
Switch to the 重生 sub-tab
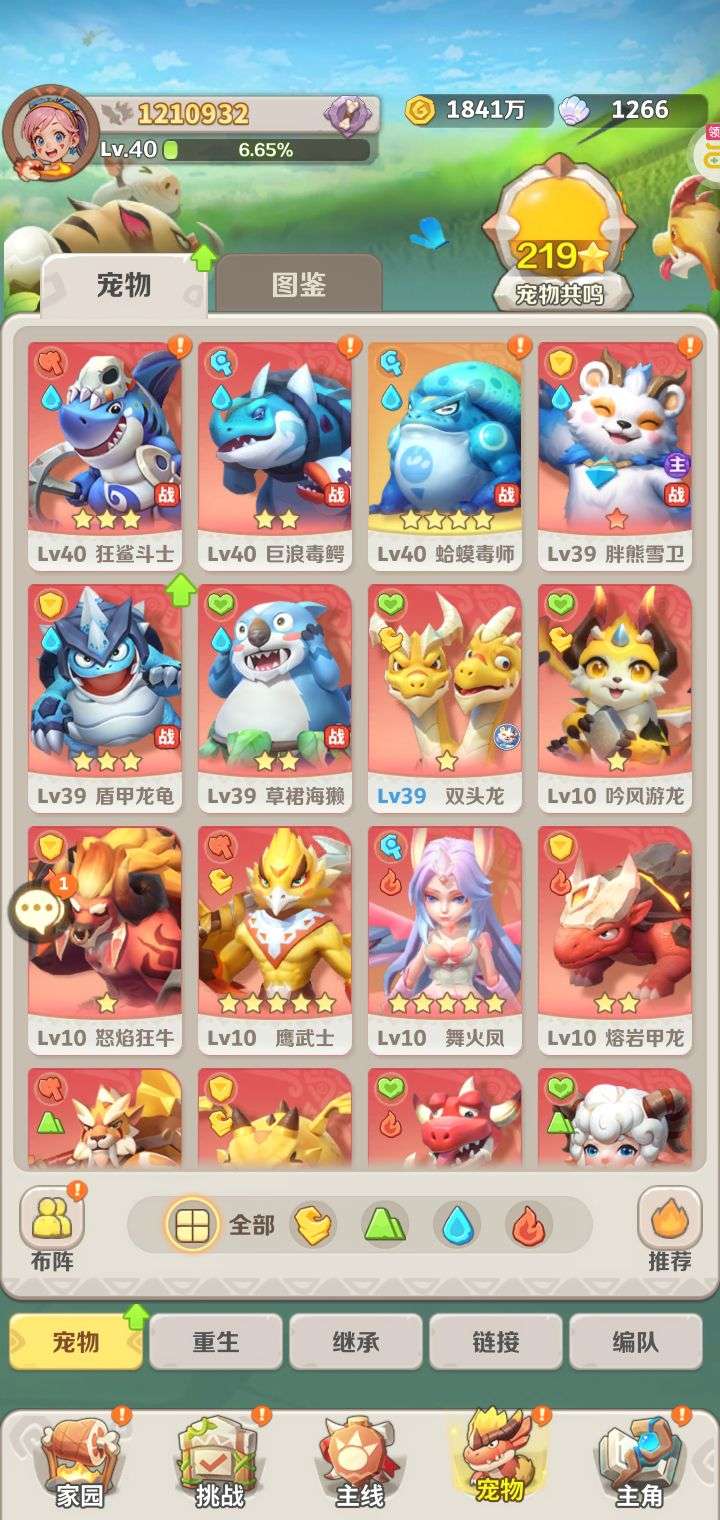tap(216, 1341)
